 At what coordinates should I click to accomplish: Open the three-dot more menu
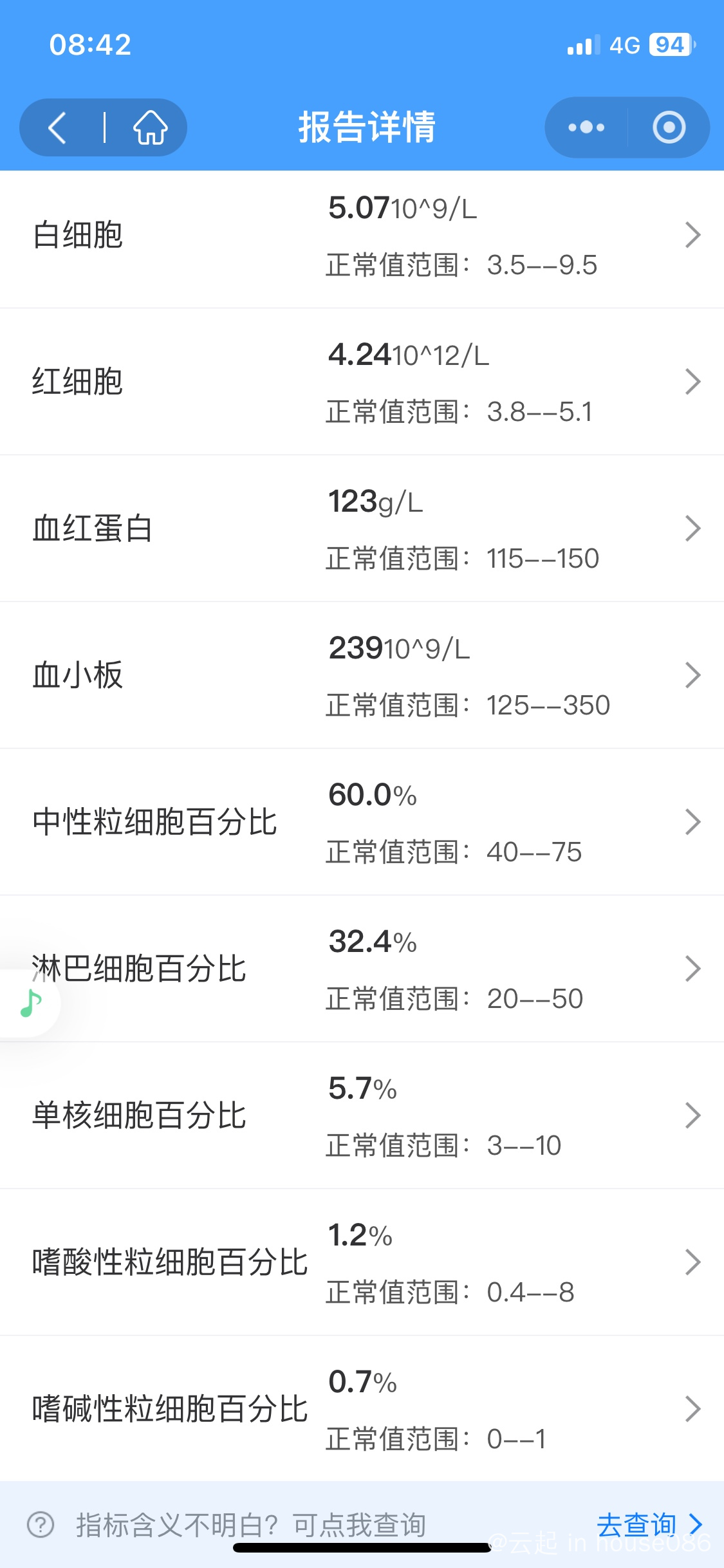coord(586,127)
